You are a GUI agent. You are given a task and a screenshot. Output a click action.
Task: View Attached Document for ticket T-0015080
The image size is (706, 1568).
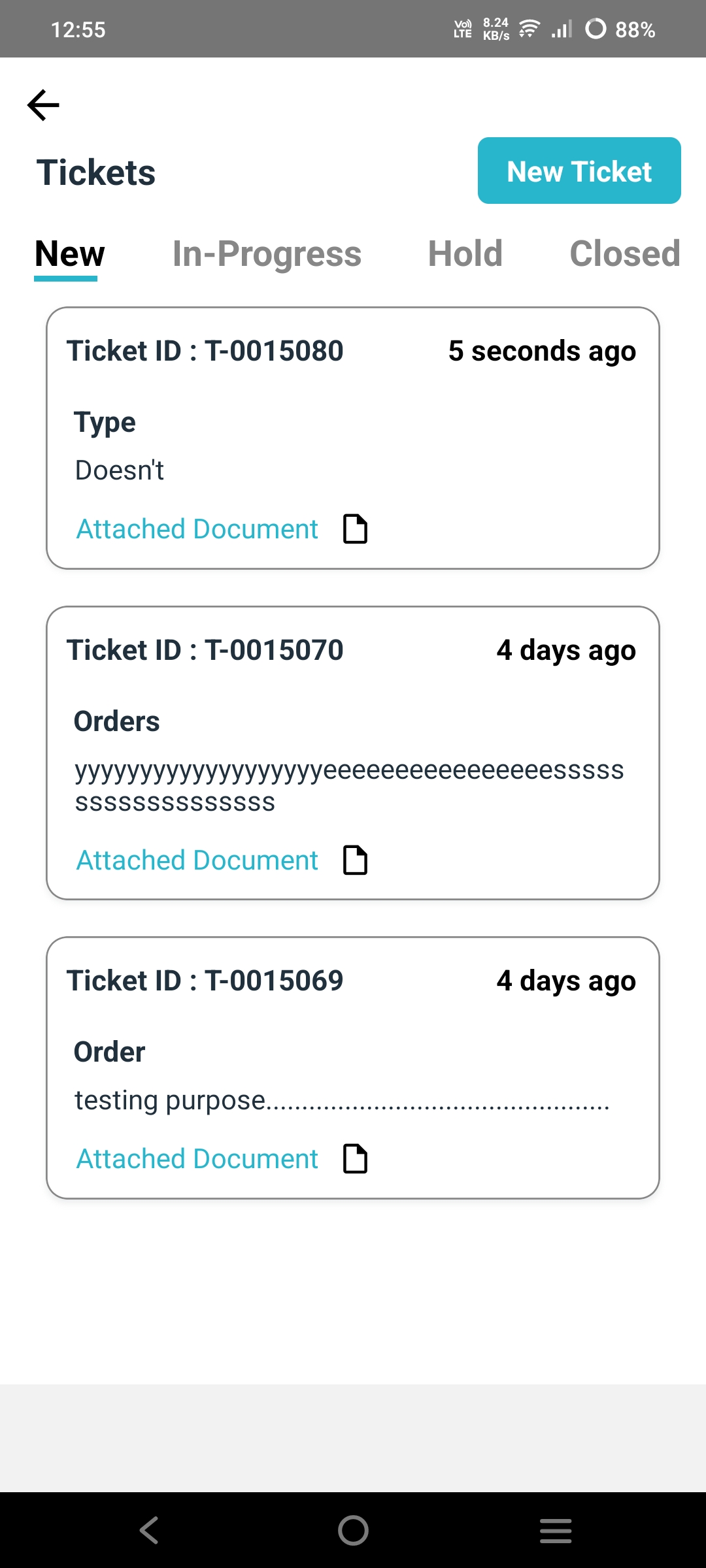point(222,529)
